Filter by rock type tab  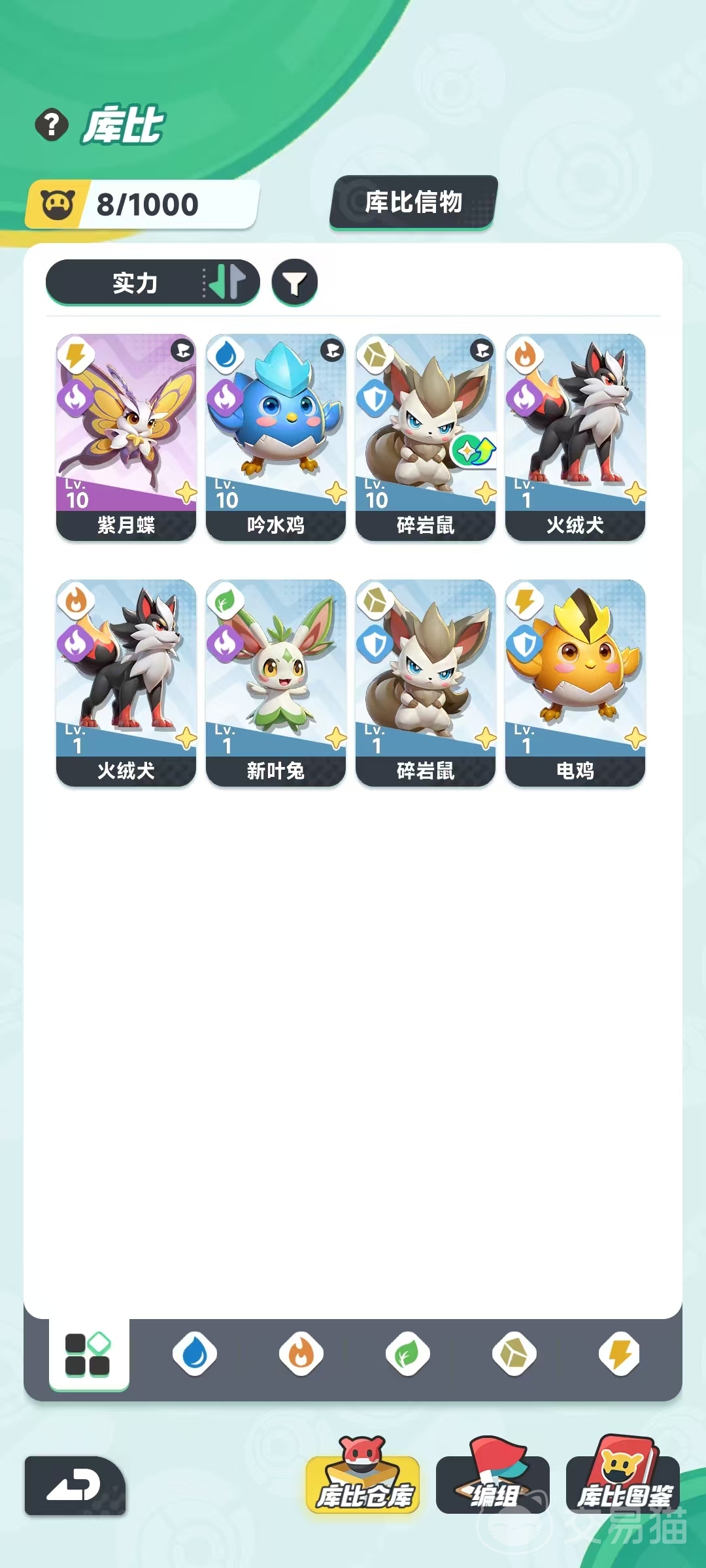[x=514, y=1354]
